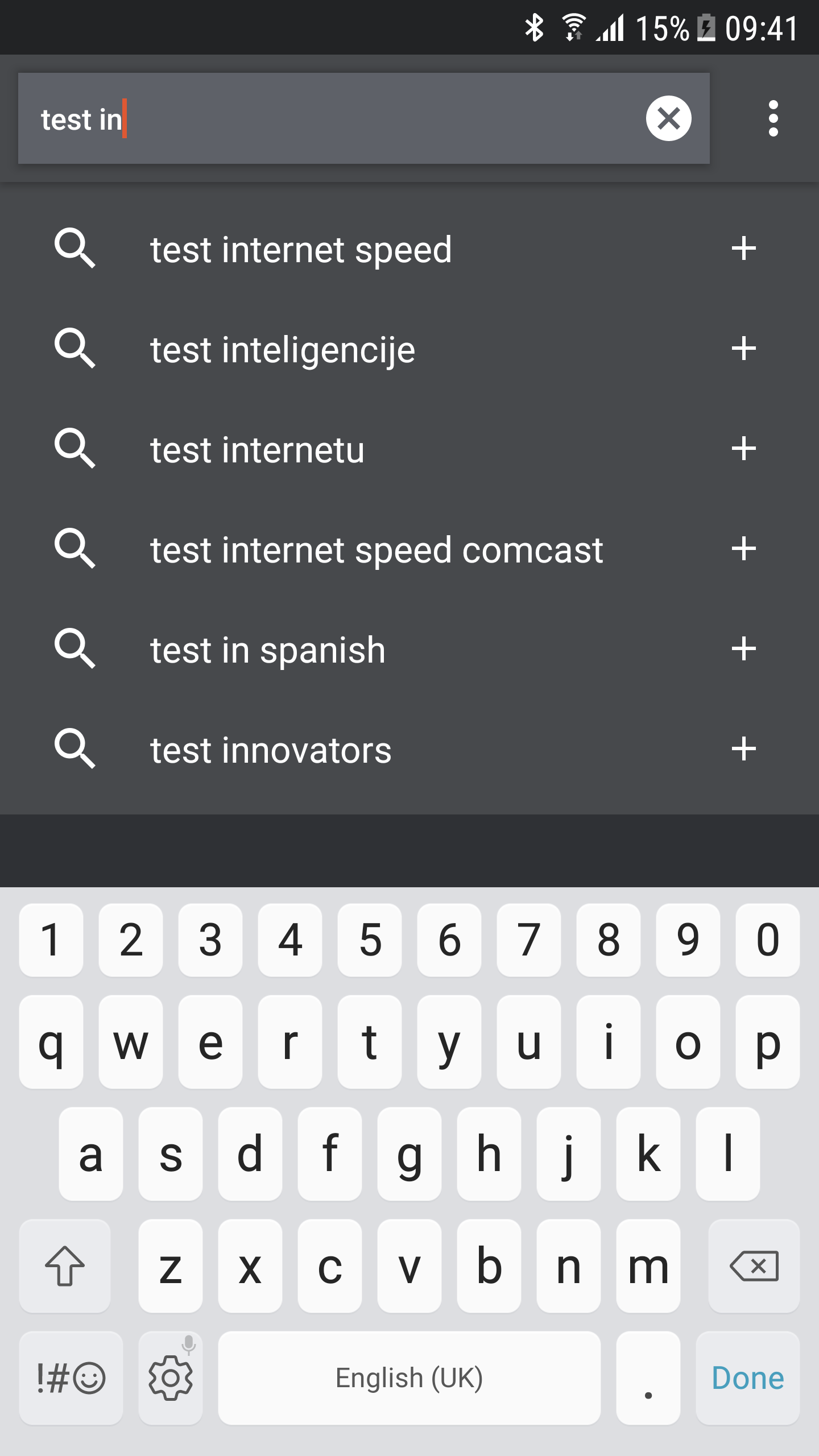Open keyboard settings gear key
Viewport: 819px width, 1456px height.
[x=171, y=1378]
